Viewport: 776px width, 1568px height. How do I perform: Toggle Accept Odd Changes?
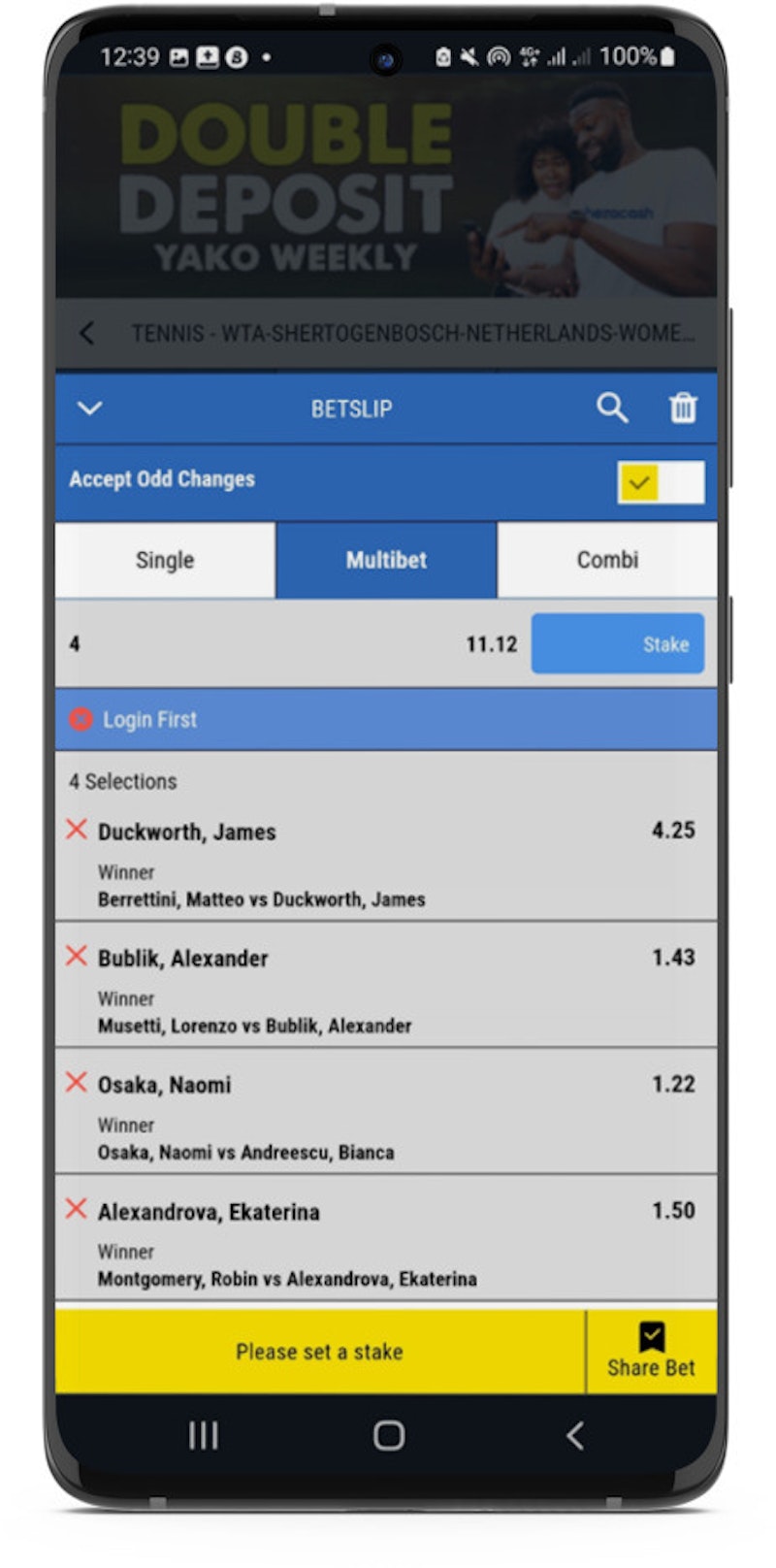tap(661, 481)
